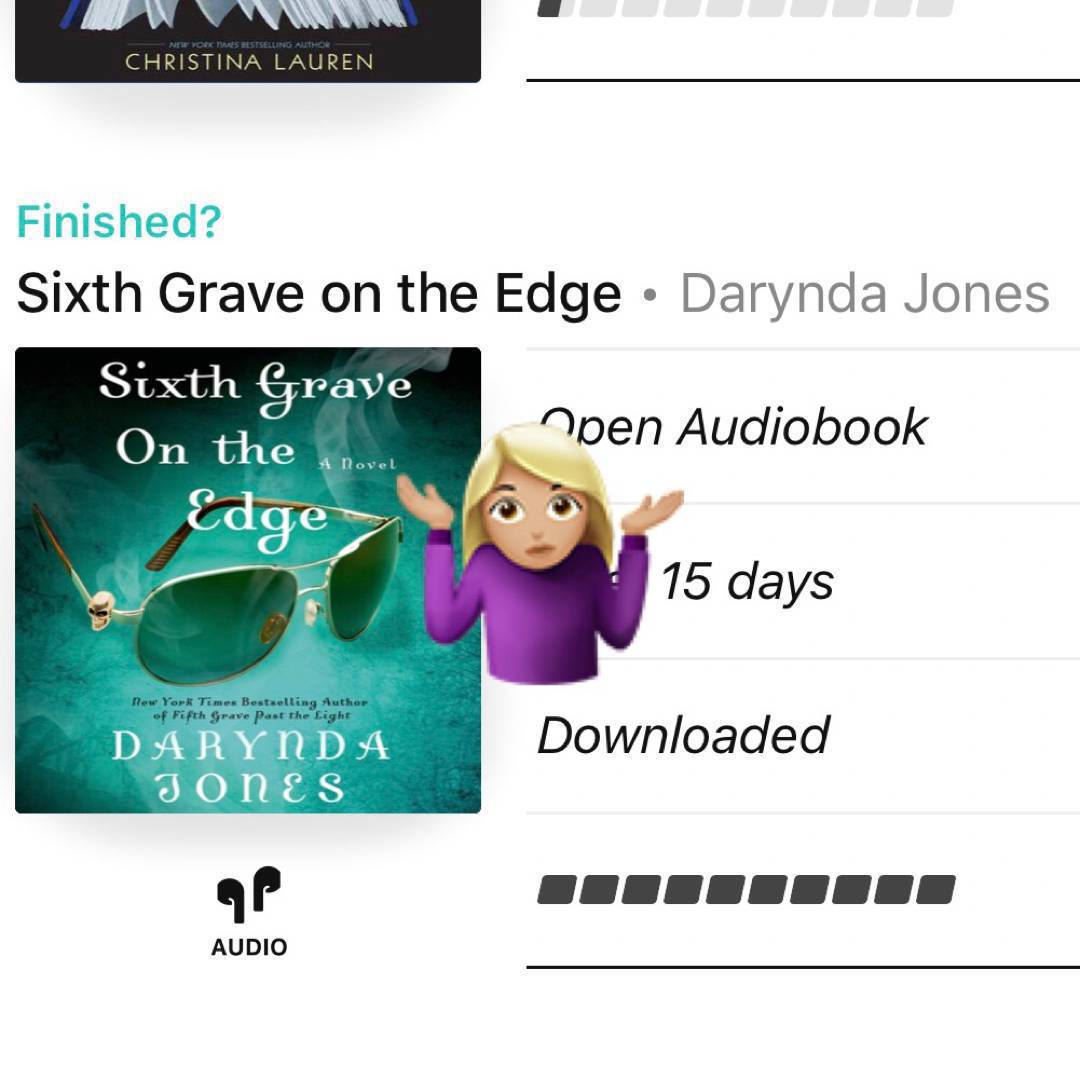Open the Sixth Grave on the Edge cover
1080x1080 pixels.
pyautogui.click(x=247, y=579)
